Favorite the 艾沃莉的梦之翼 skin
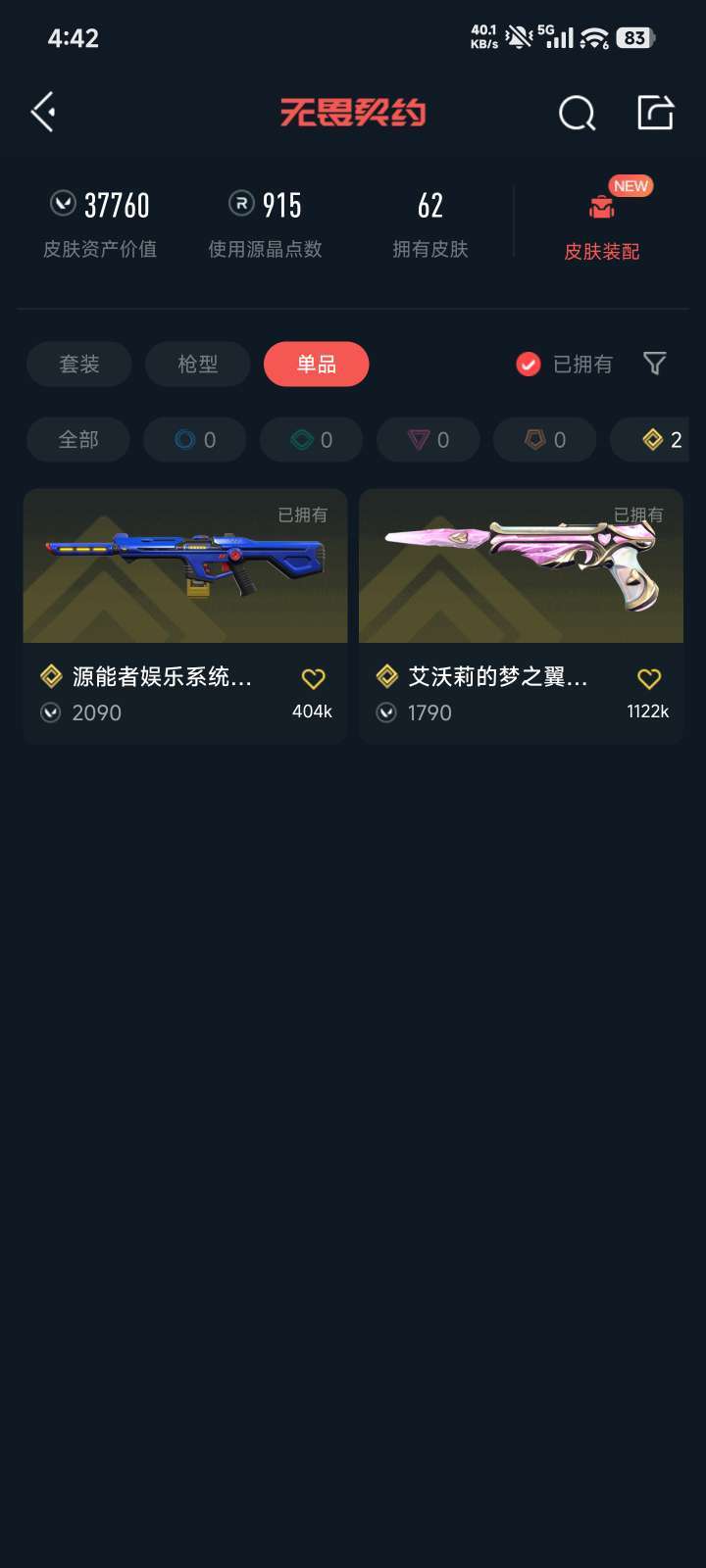Screen dimensions: 706x1568 click(x=649, y=678)
